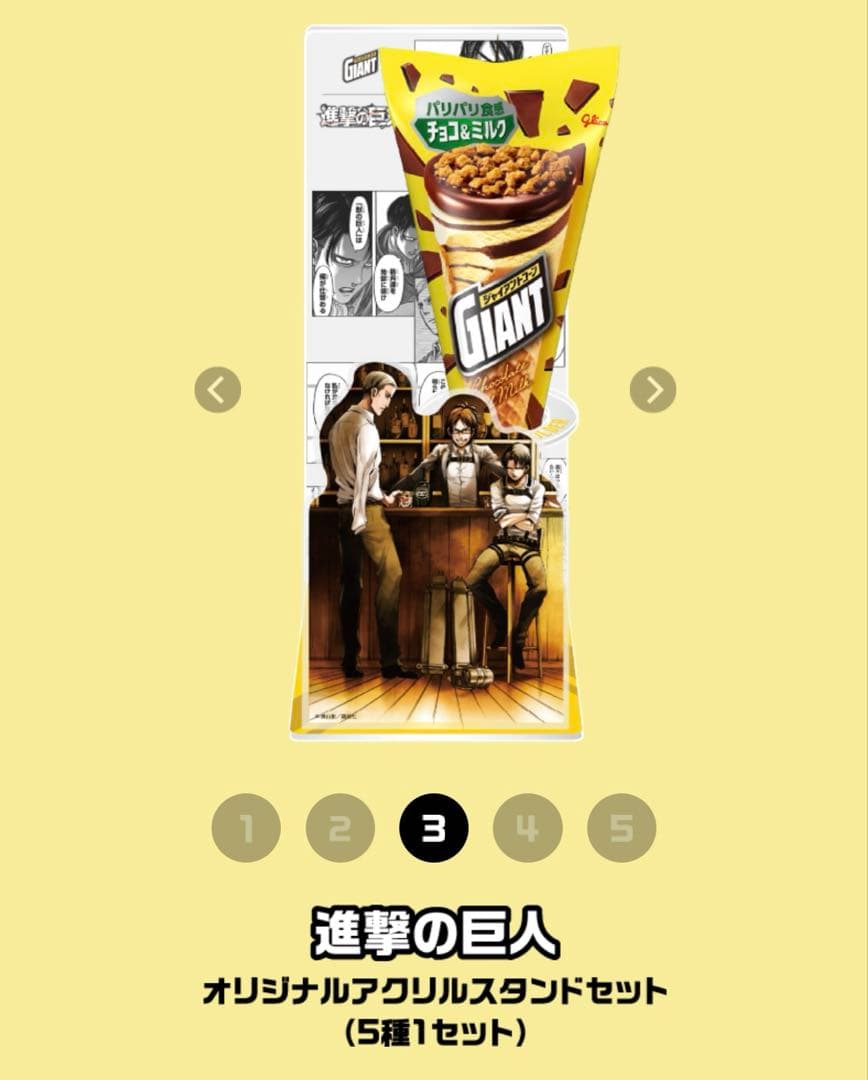Switch to slide 4
Viewport: 868px width, 1080px height.
pyautogui.click(x=527, y=828)
